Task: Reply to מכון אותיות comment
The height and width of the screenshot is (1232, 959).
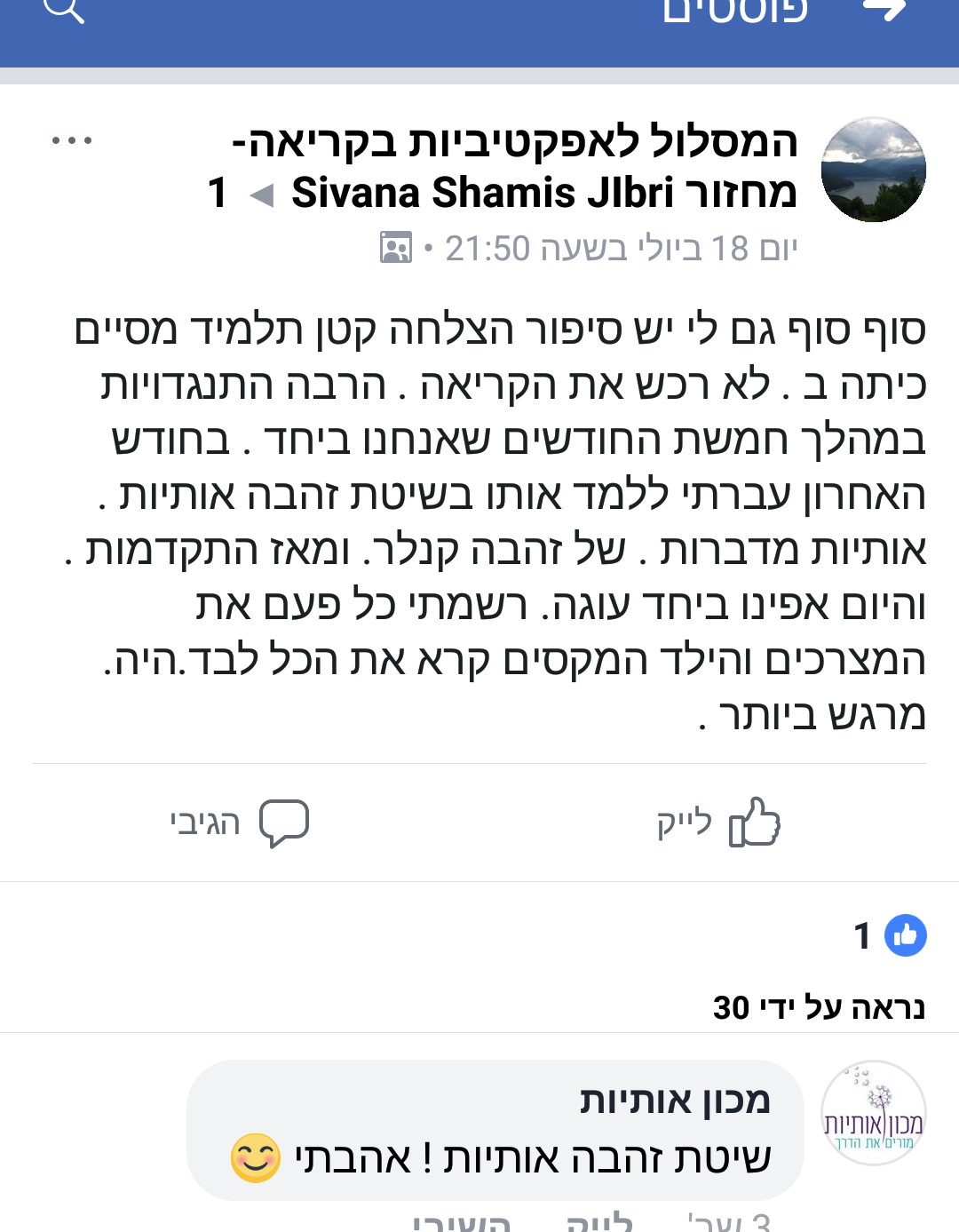Action: 462,1223
